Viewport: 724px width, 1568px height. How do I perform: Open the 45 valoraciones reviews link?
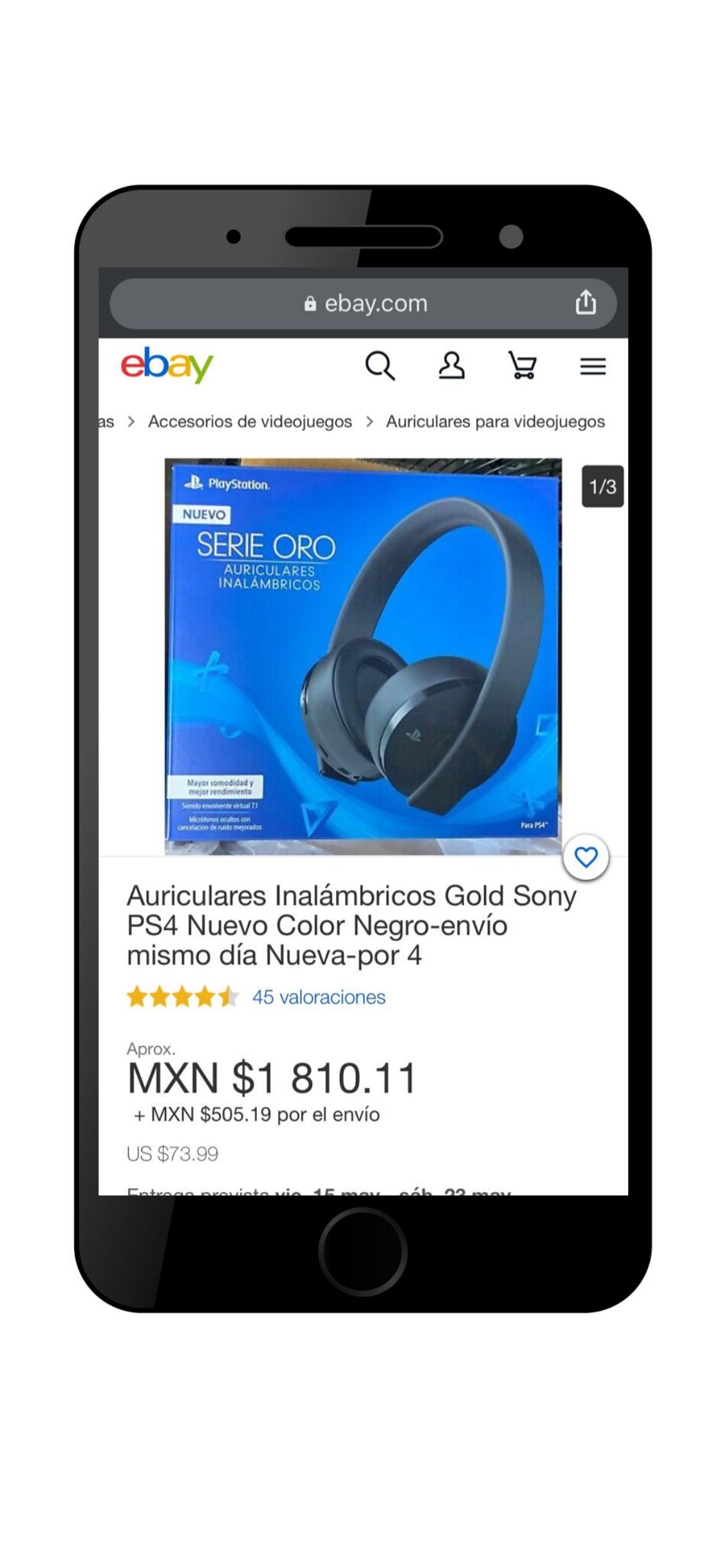[x=319, y=997]
